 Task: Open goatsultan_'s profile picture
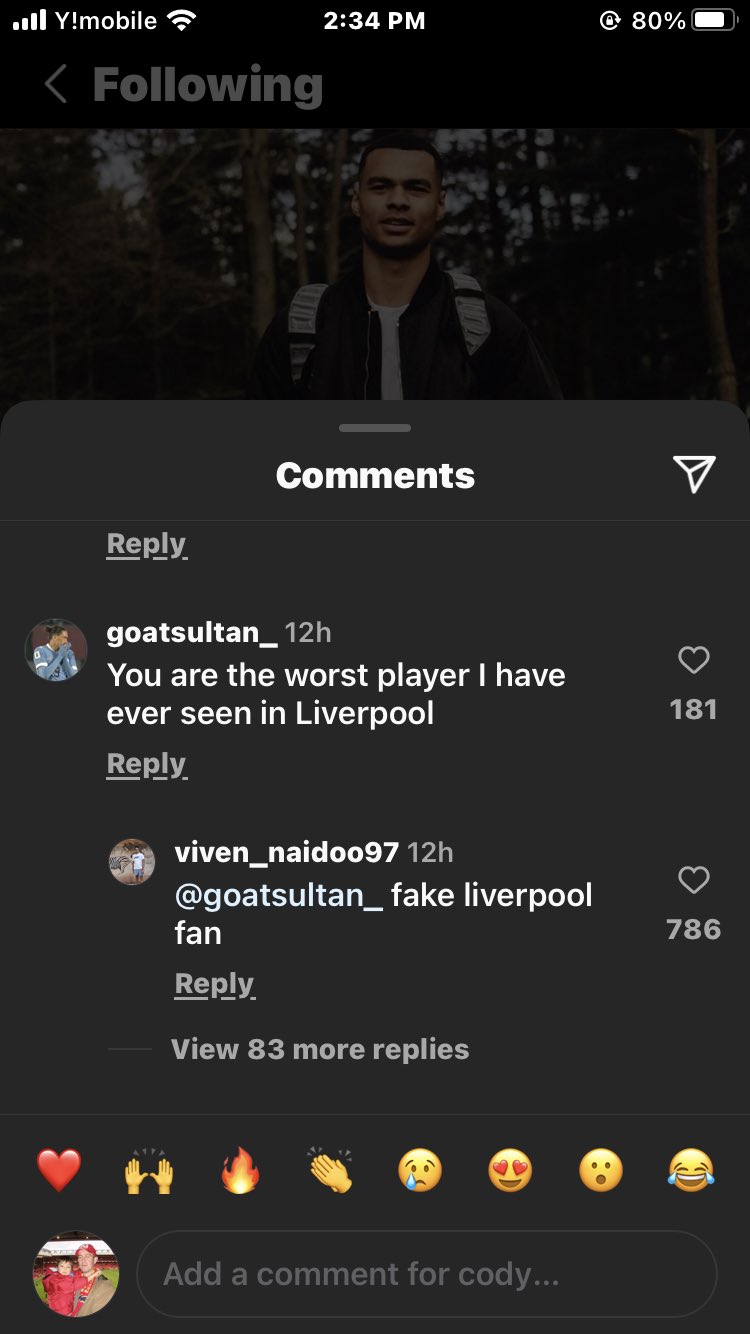click(56, 650)
